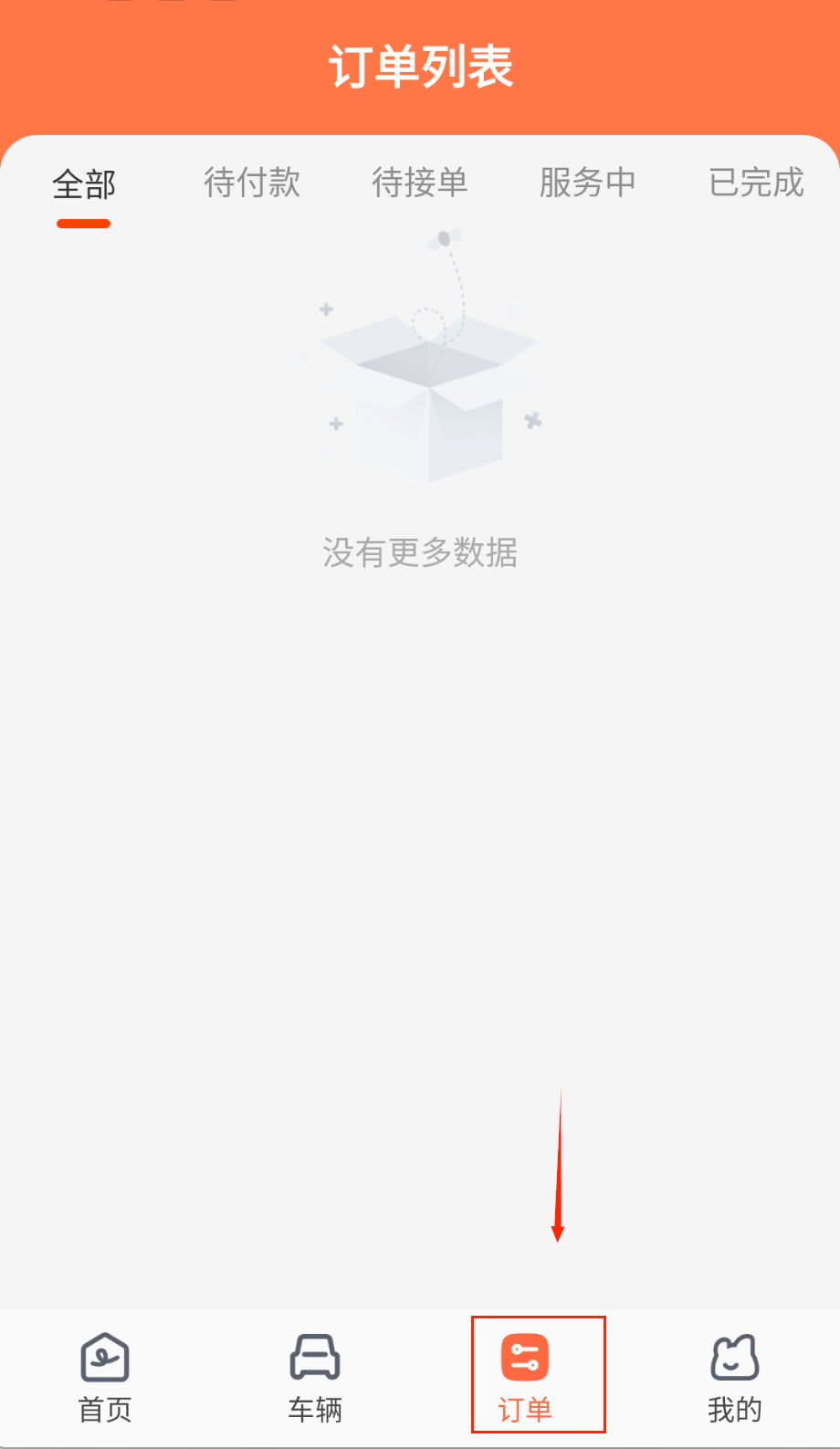Go to 首页 in bottom navigation

[105, 1377]
